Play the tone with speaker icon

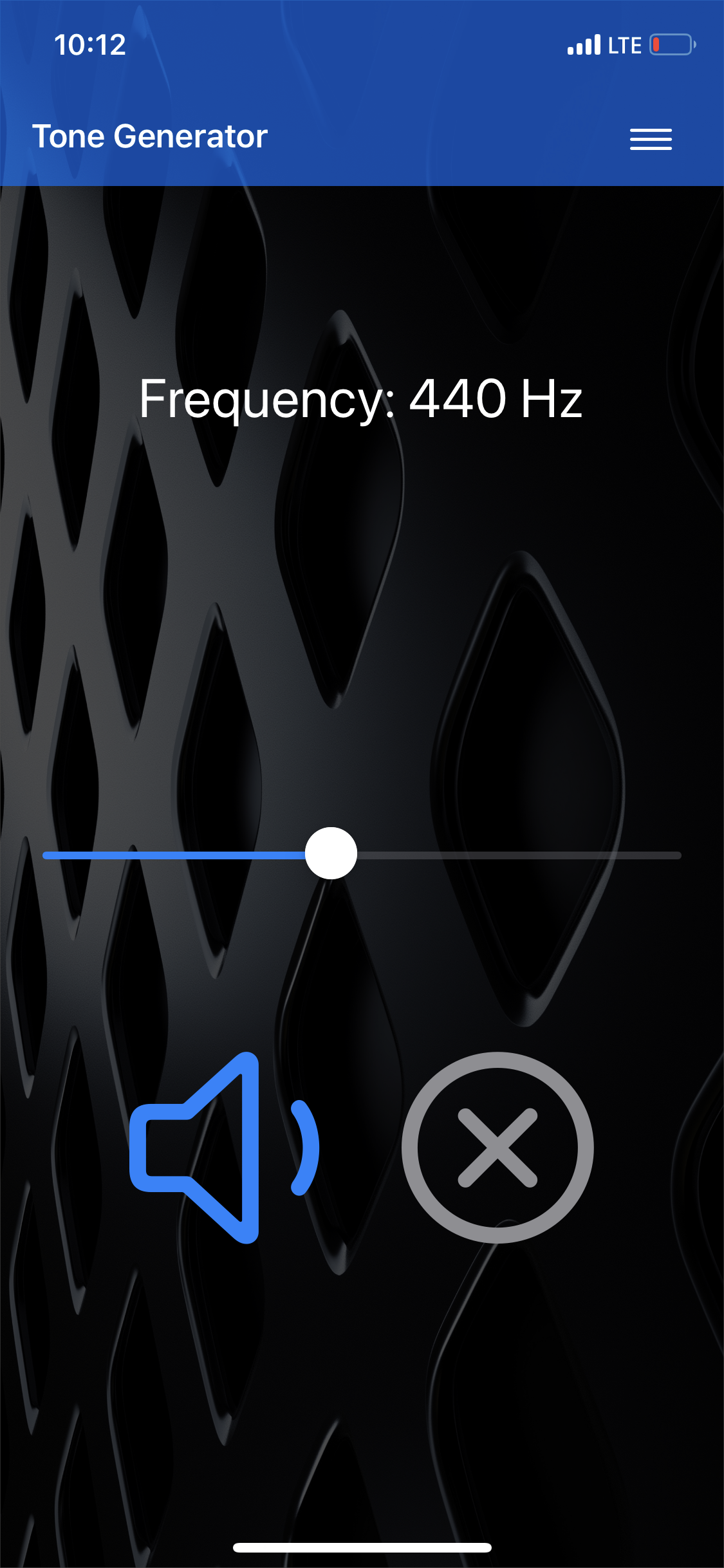[x=222, y=1148]
